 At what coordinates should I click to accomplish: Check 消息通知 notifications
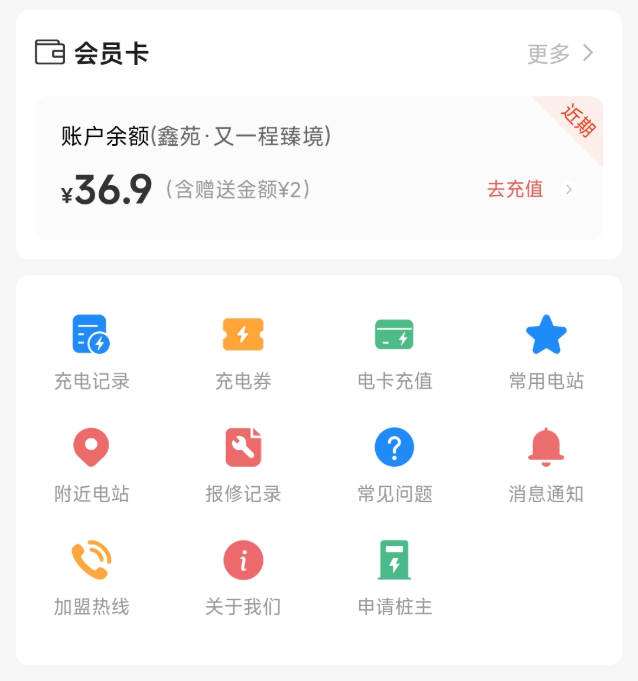(546, 465)
